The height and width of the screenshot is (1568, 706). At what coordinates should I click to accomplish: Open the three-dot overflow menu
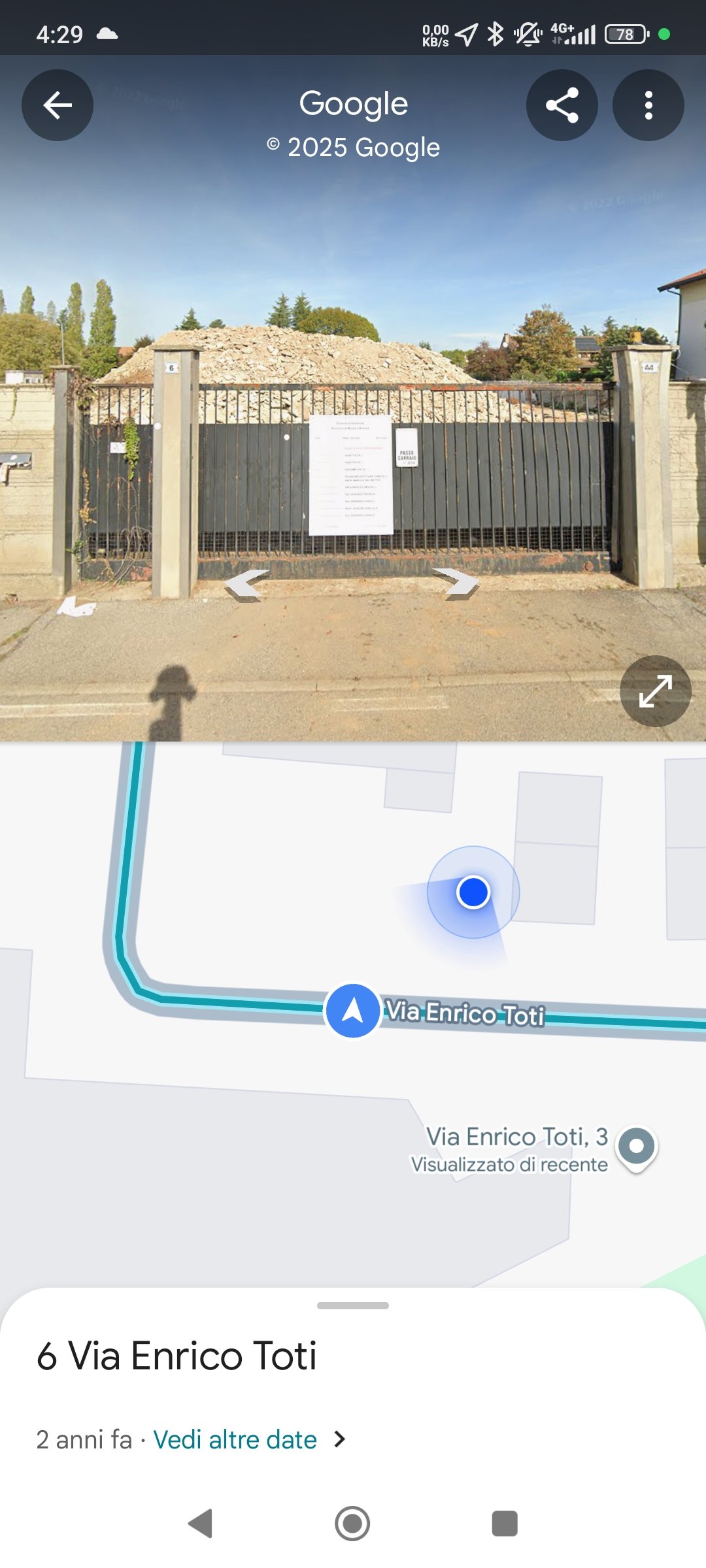tap(648, 105)
